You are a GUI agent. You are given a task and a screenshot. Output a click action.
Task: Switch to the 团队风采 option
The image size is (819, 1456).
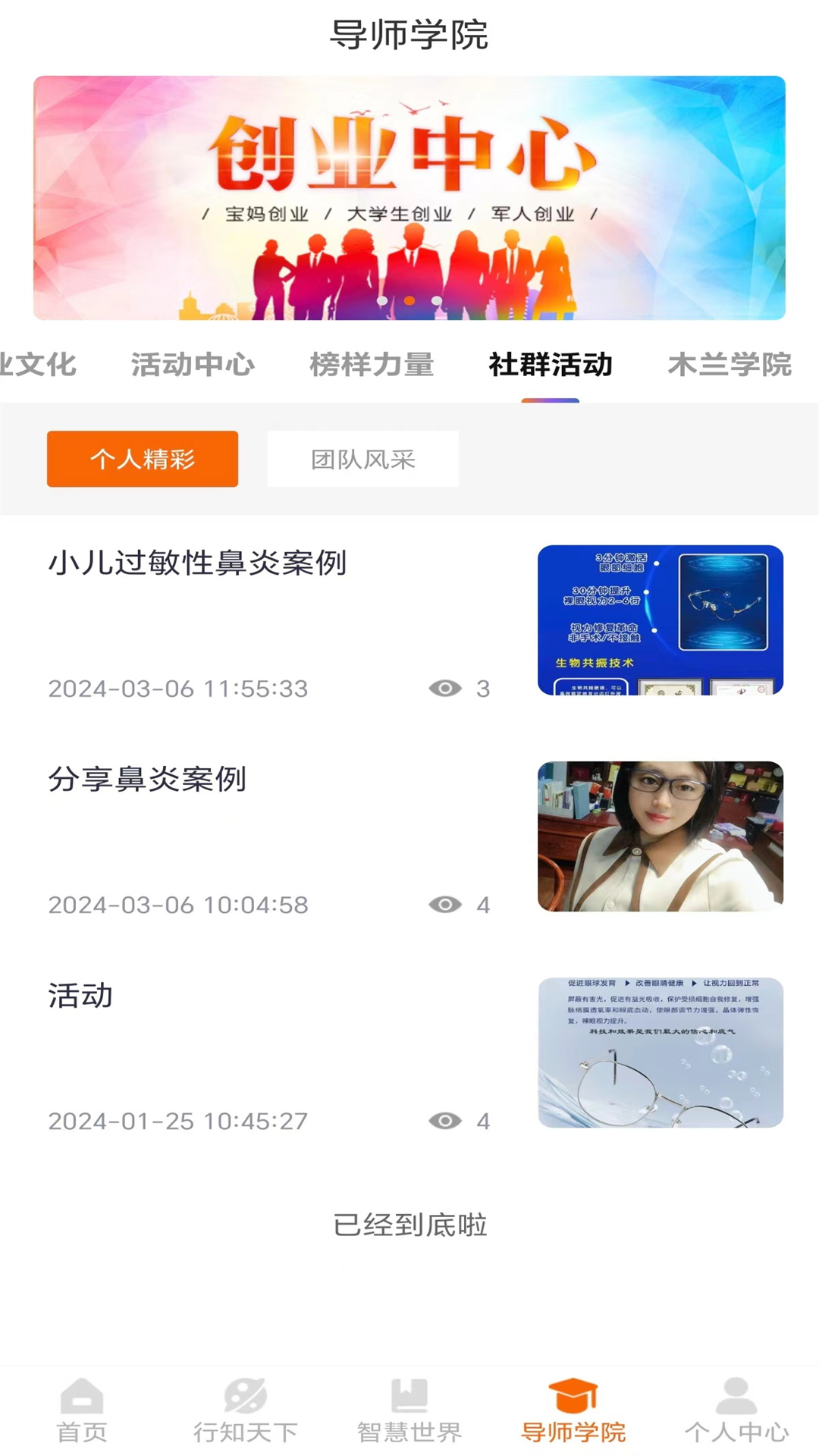(x=362, y=458)
